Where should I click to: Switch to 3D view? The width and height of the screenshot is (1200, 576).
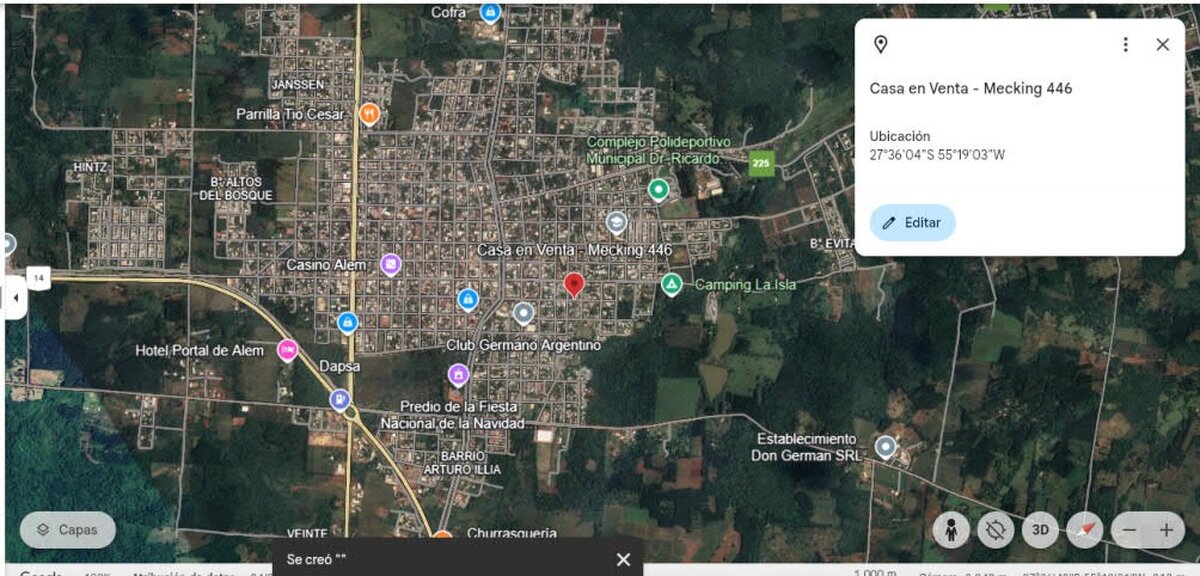tap(1040, 530)
